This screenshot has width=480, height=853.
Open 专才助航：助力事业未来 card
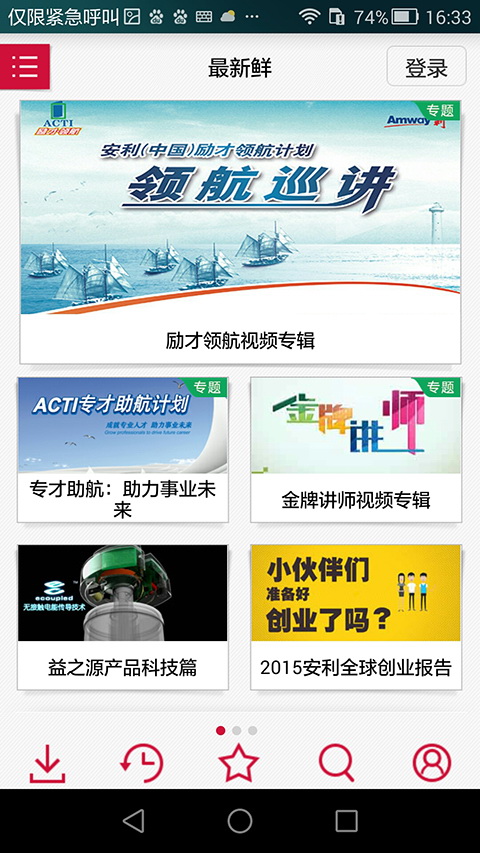coord(122,449)
